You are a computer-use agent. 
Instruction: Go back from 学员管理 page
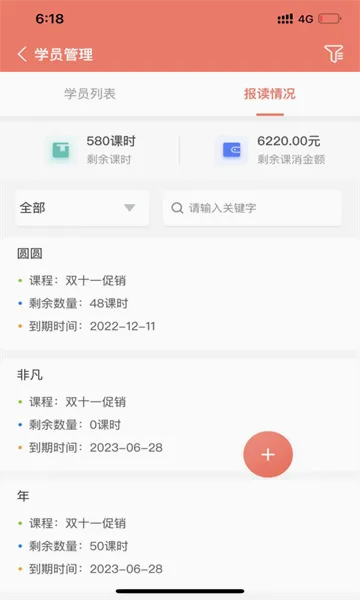[22, 54]
